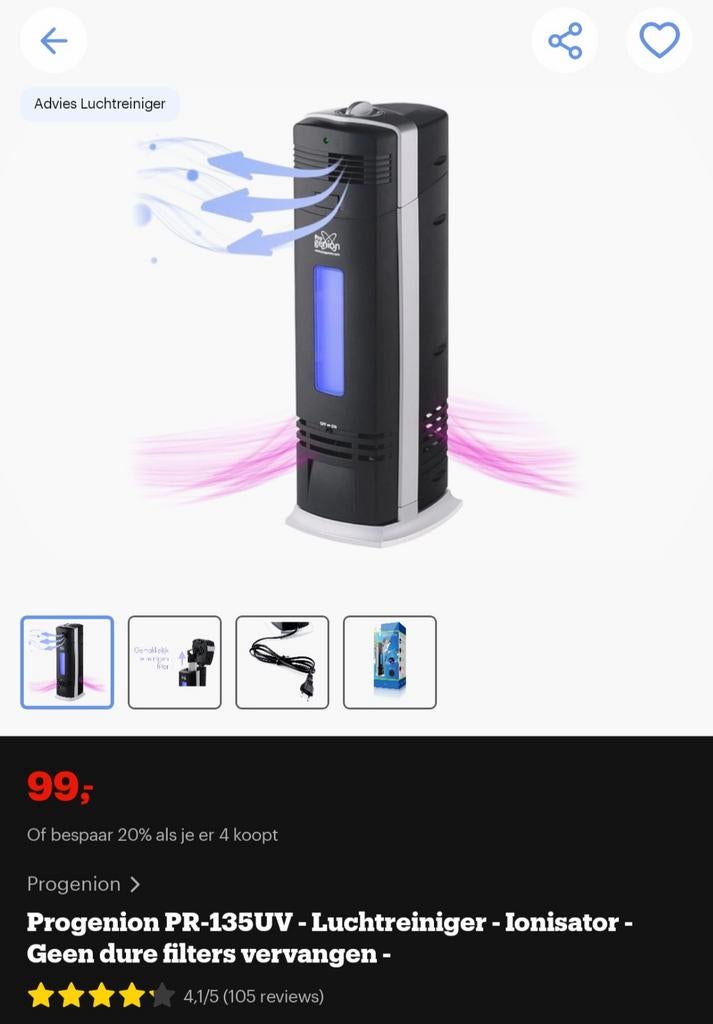Image resolution: width=713 pixels, height=1024 pixels.
Task: Open the Advies Luchtreiniger chip
Action: click(x=100, y=104)
